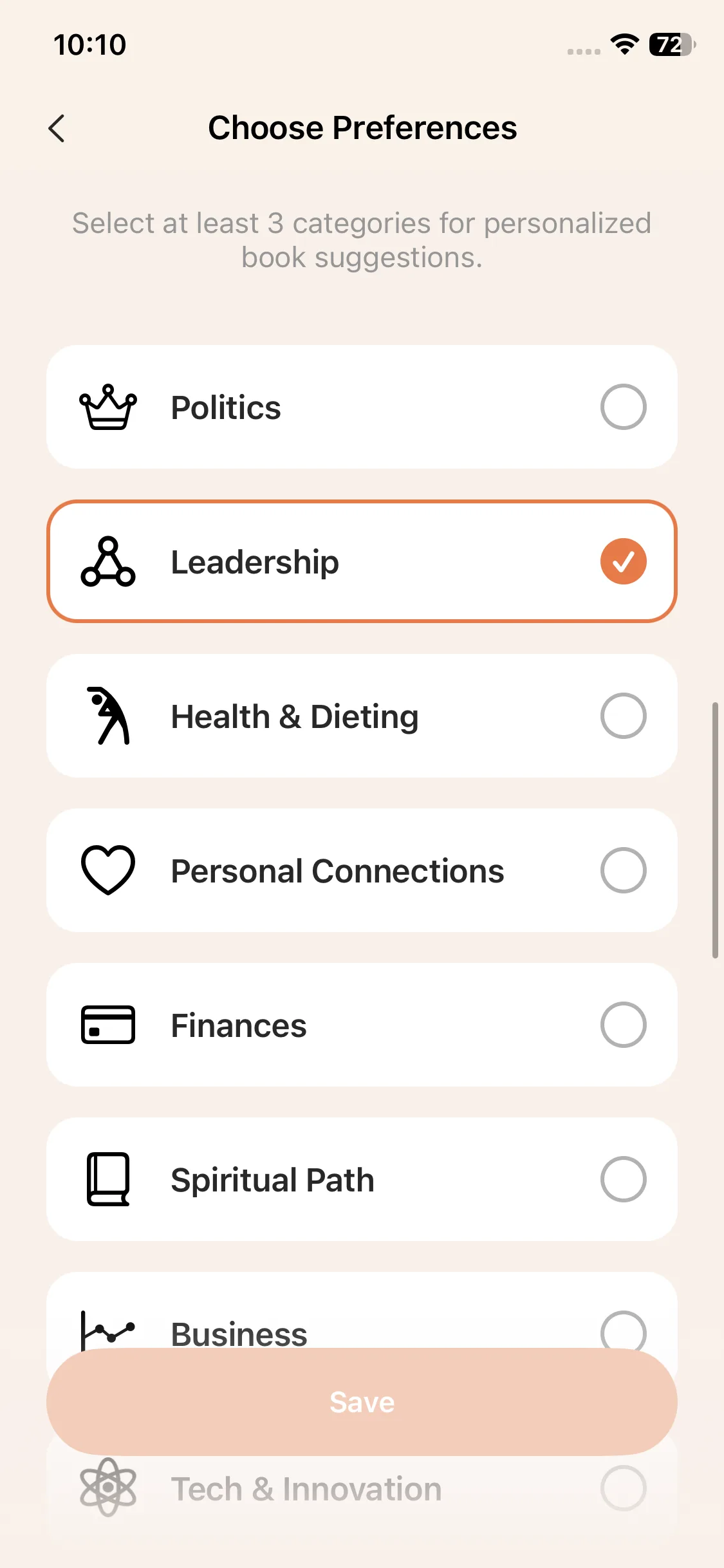The width and height of the screenshot is (724, 1568).
Task: Check the Tech & Innovation category
Action: [x=362, y=1492]
